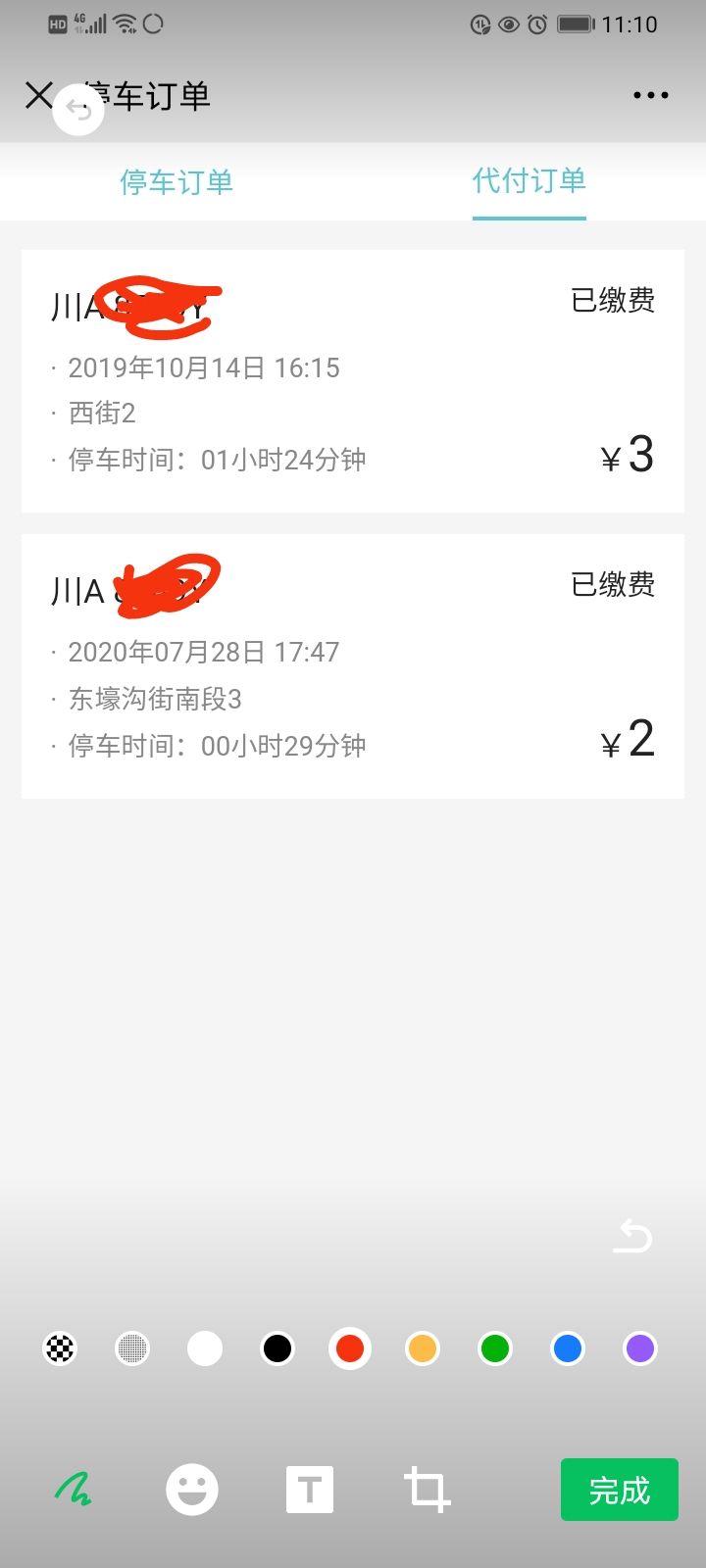The width and height of the screenshot is (706, 1568).
Task: Pick the purple pen color
Action: click(640, 1348)
